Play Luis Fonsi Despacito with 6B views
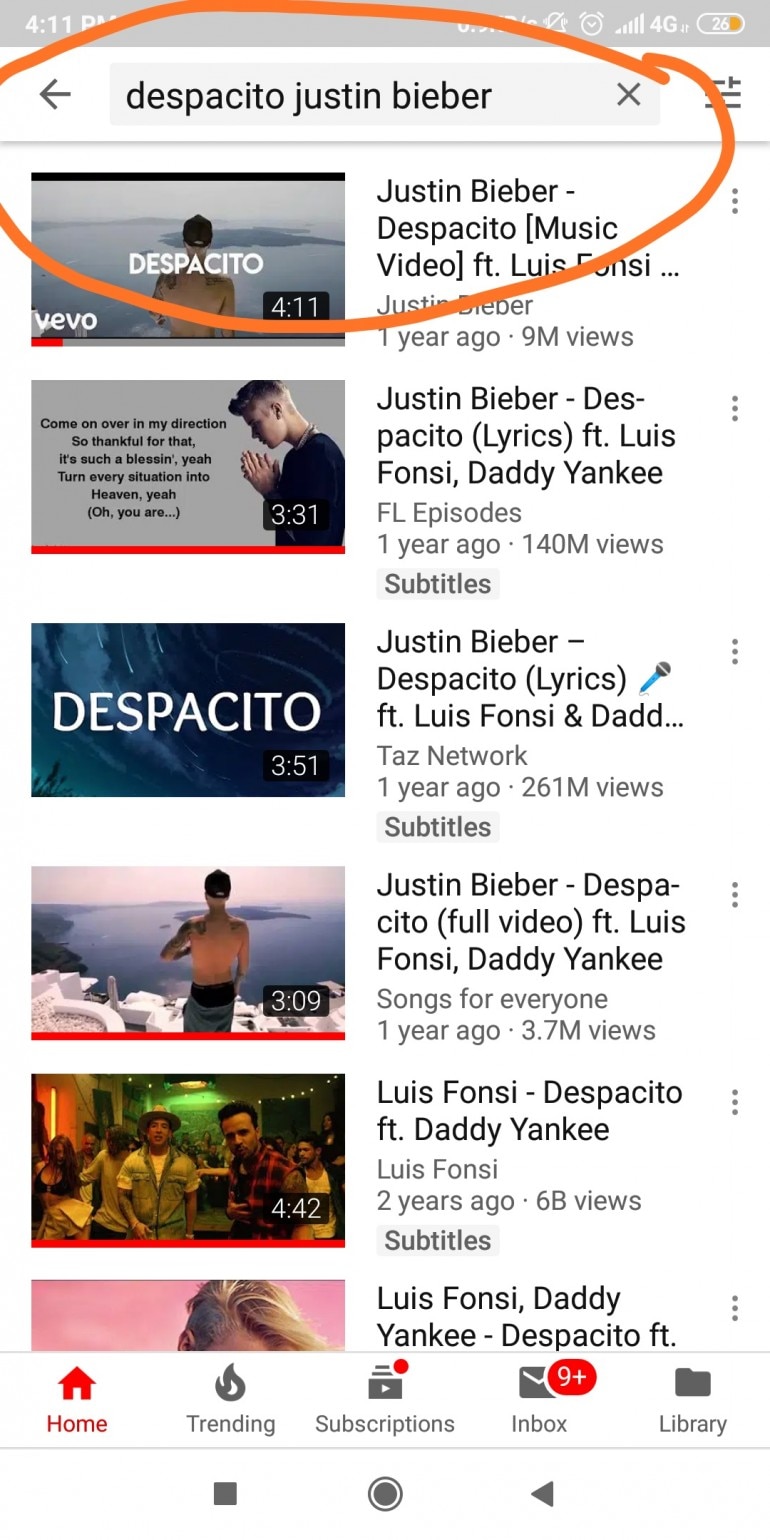 [x=188, y=1160]
